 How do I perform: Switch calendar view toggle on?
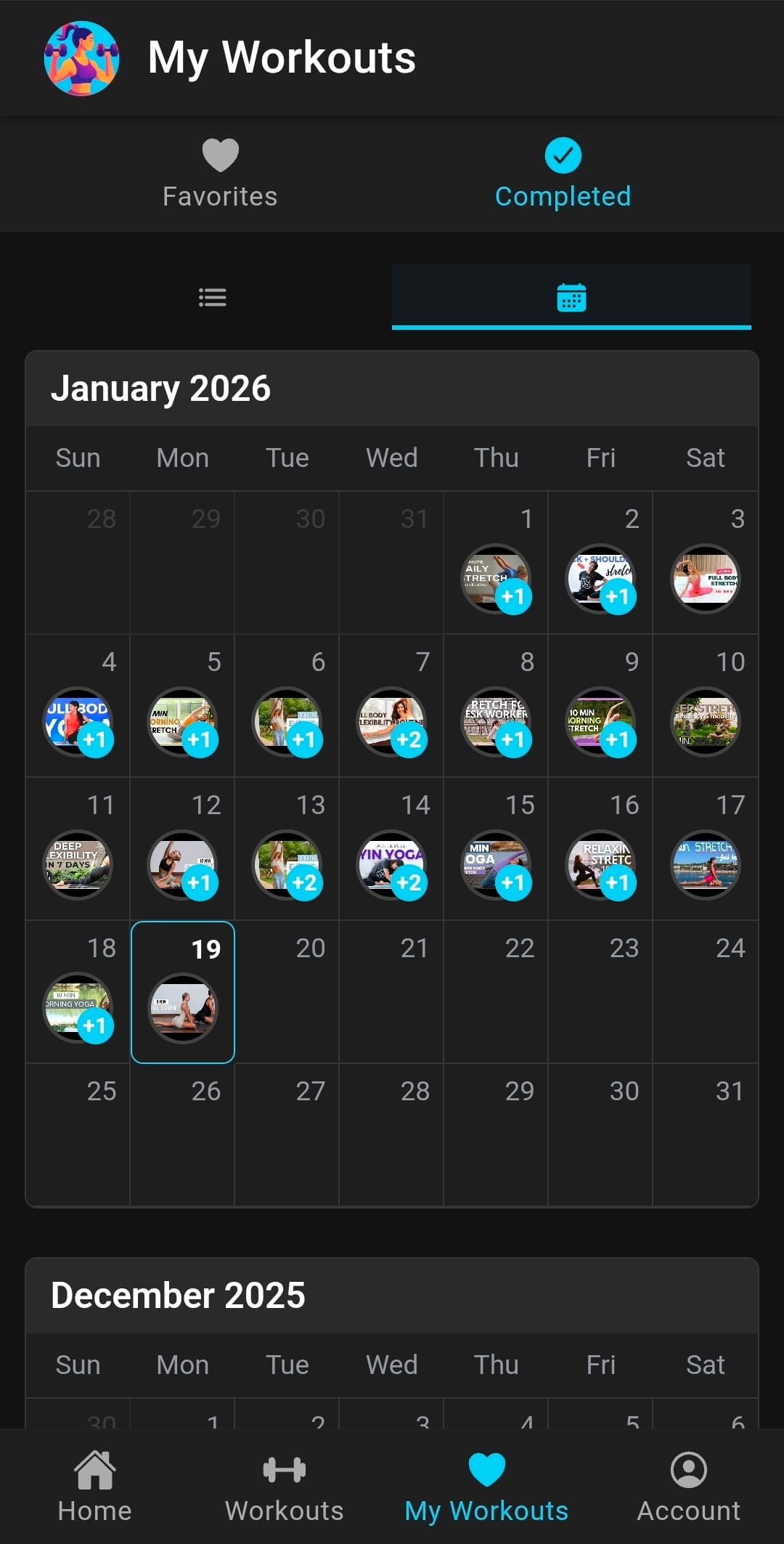[x=571, y=297]
